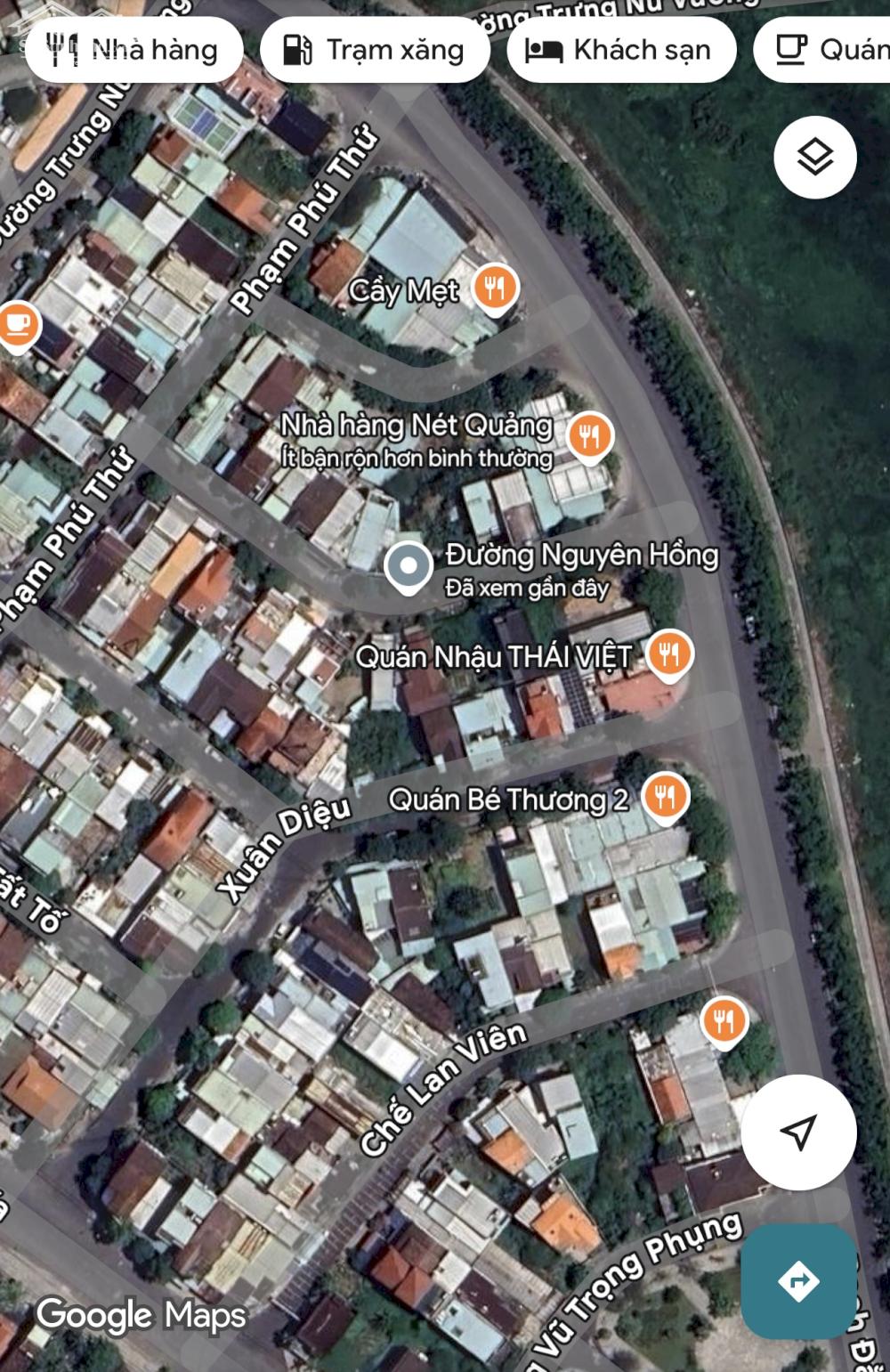Tap the Đường Nguyên Hồng location marker

coord(409,565)
